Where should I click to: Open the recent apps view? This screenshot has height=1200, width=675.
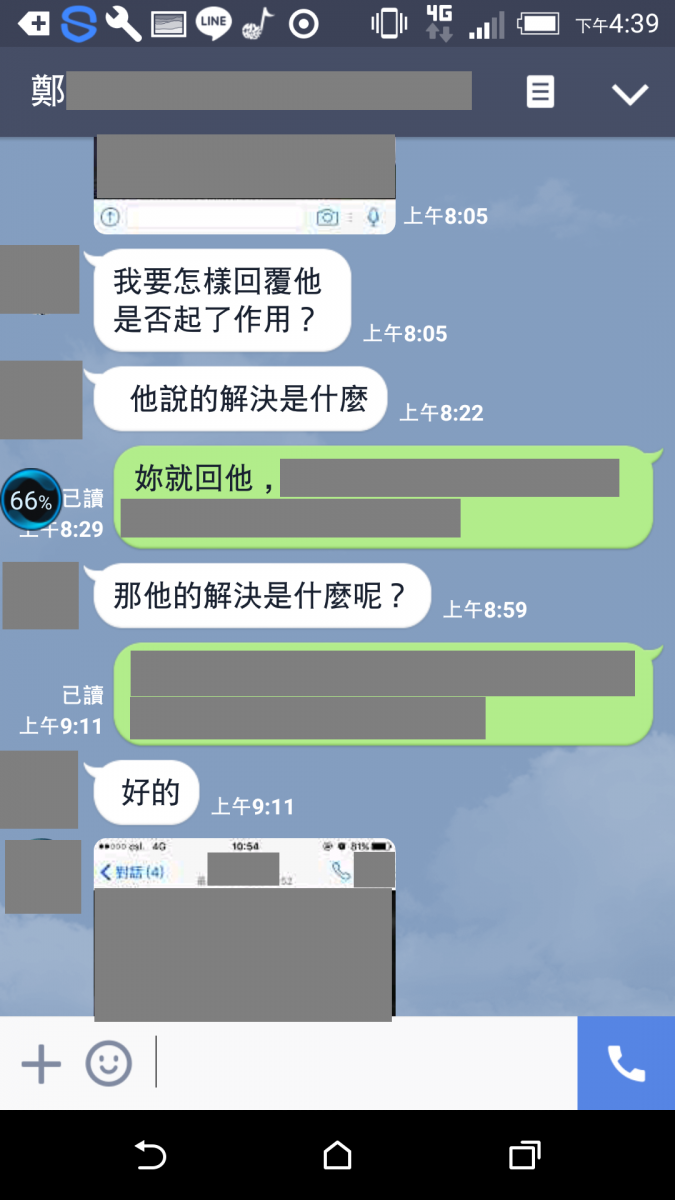click(x=524, y=1156)
